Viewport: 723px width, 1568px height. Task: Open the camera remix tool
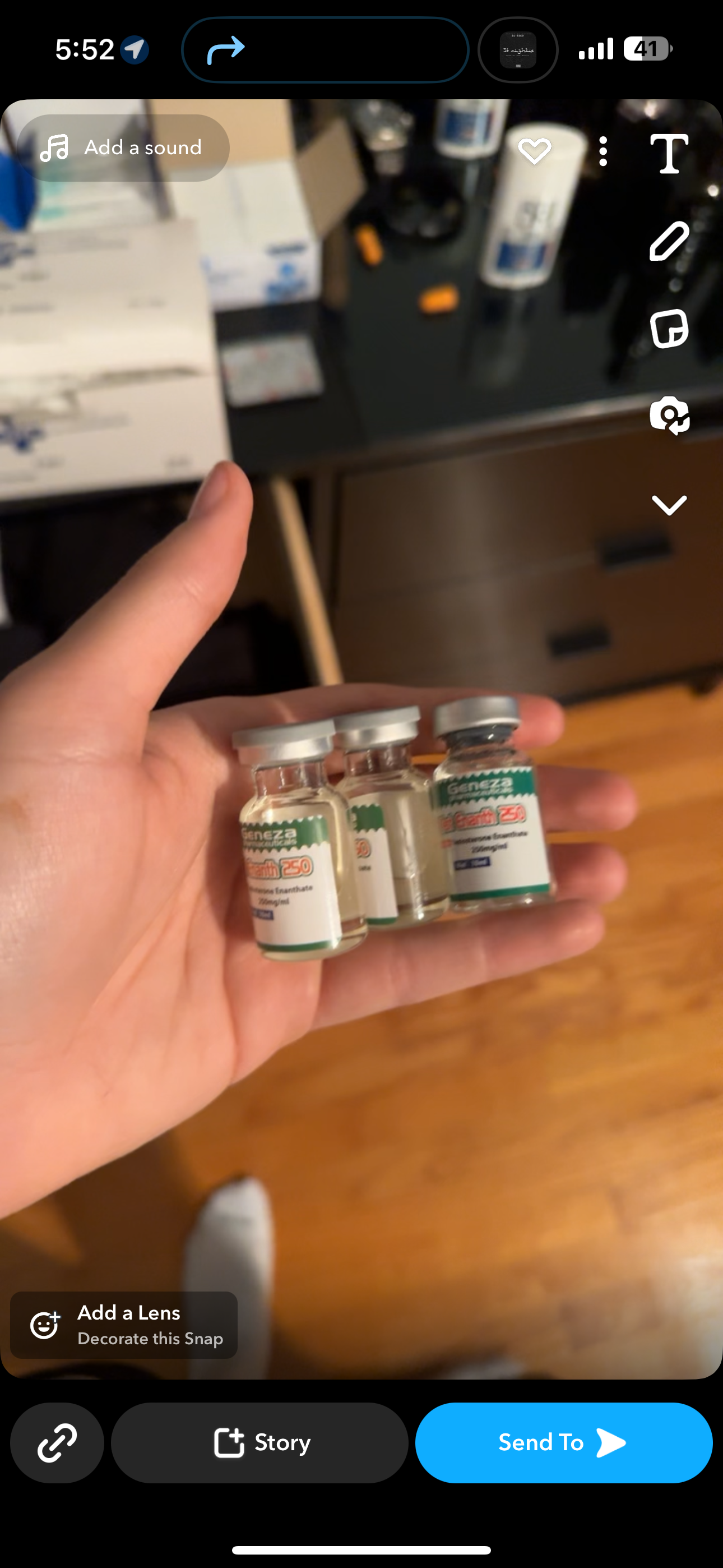click(x=669, y=416)
